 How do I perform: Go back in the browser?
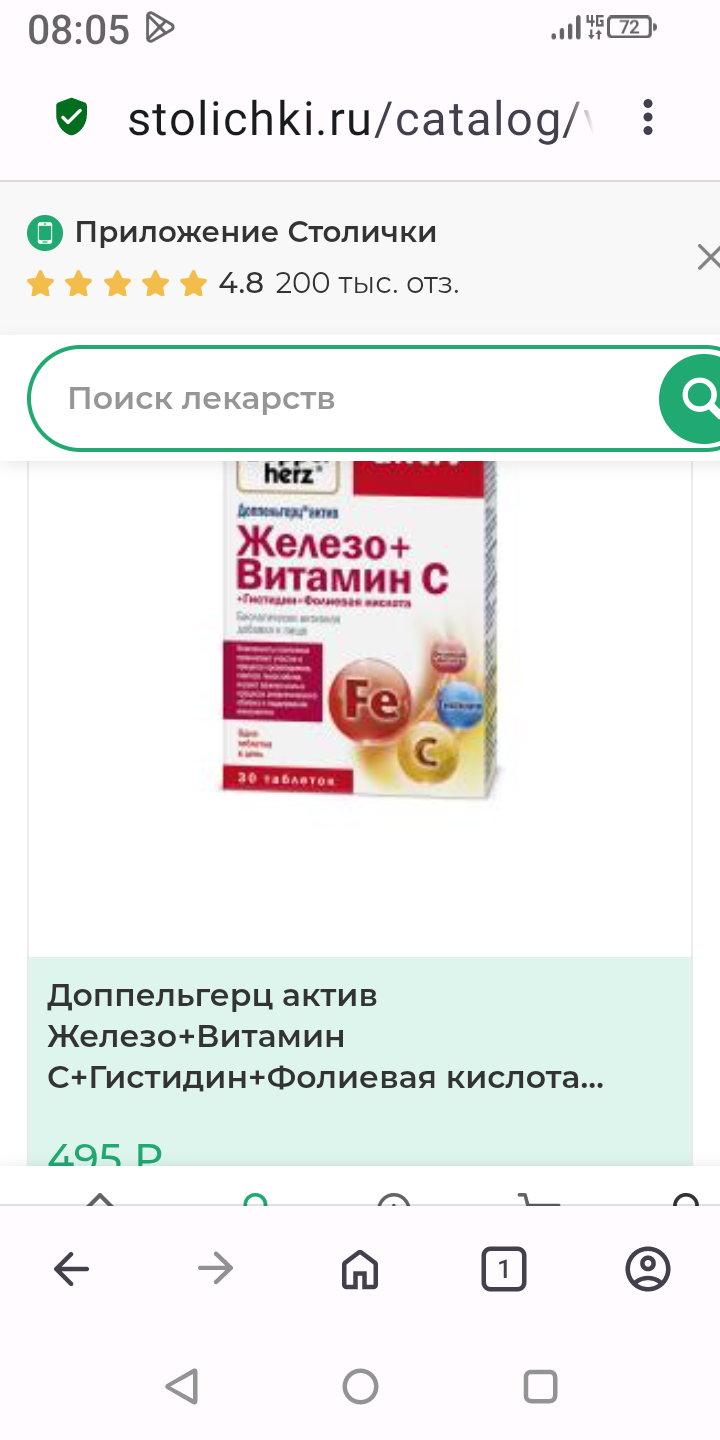71,1270
